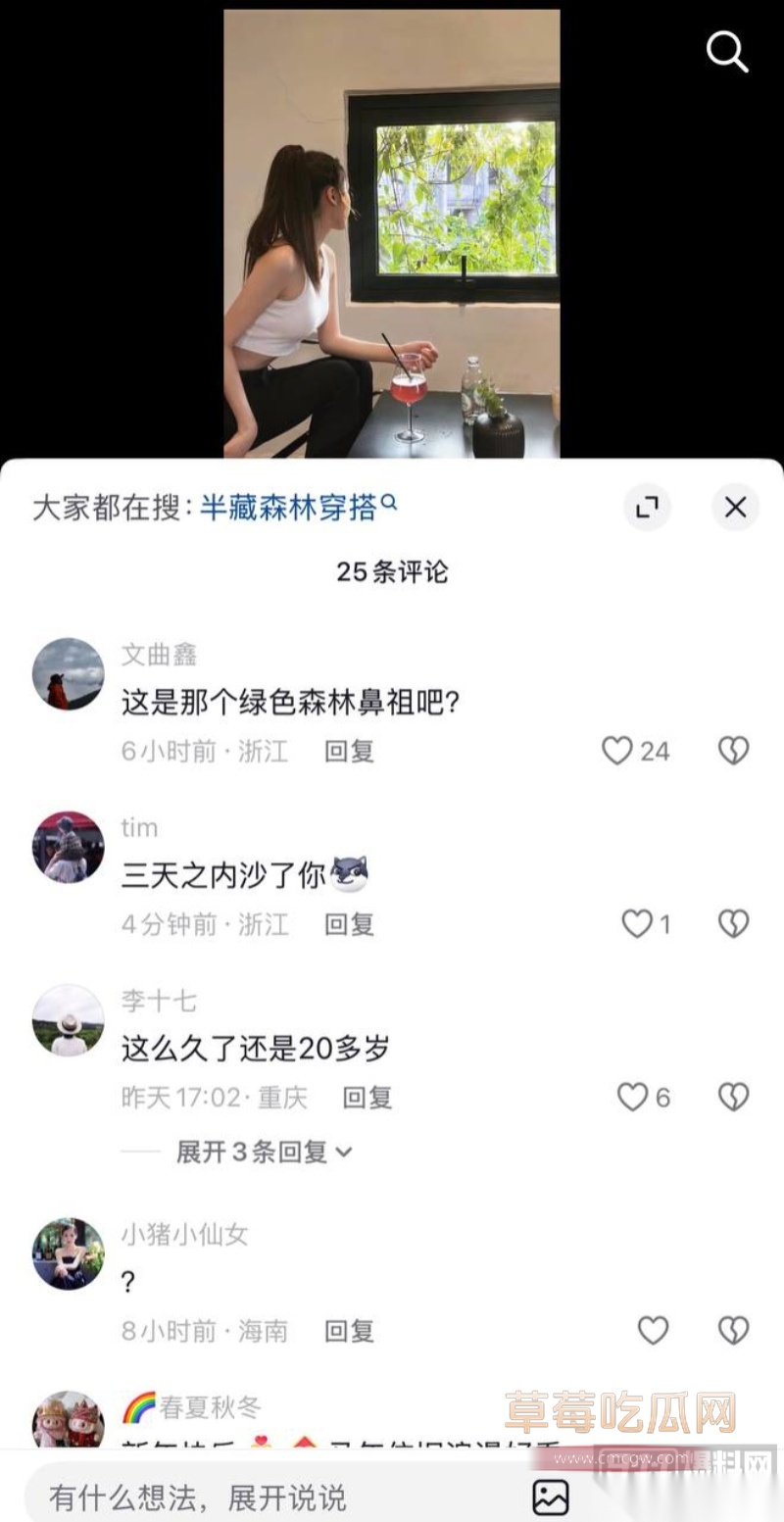Click the dislike icon on tim's comment
This screenshot has width=784, height=1522.
733,924
